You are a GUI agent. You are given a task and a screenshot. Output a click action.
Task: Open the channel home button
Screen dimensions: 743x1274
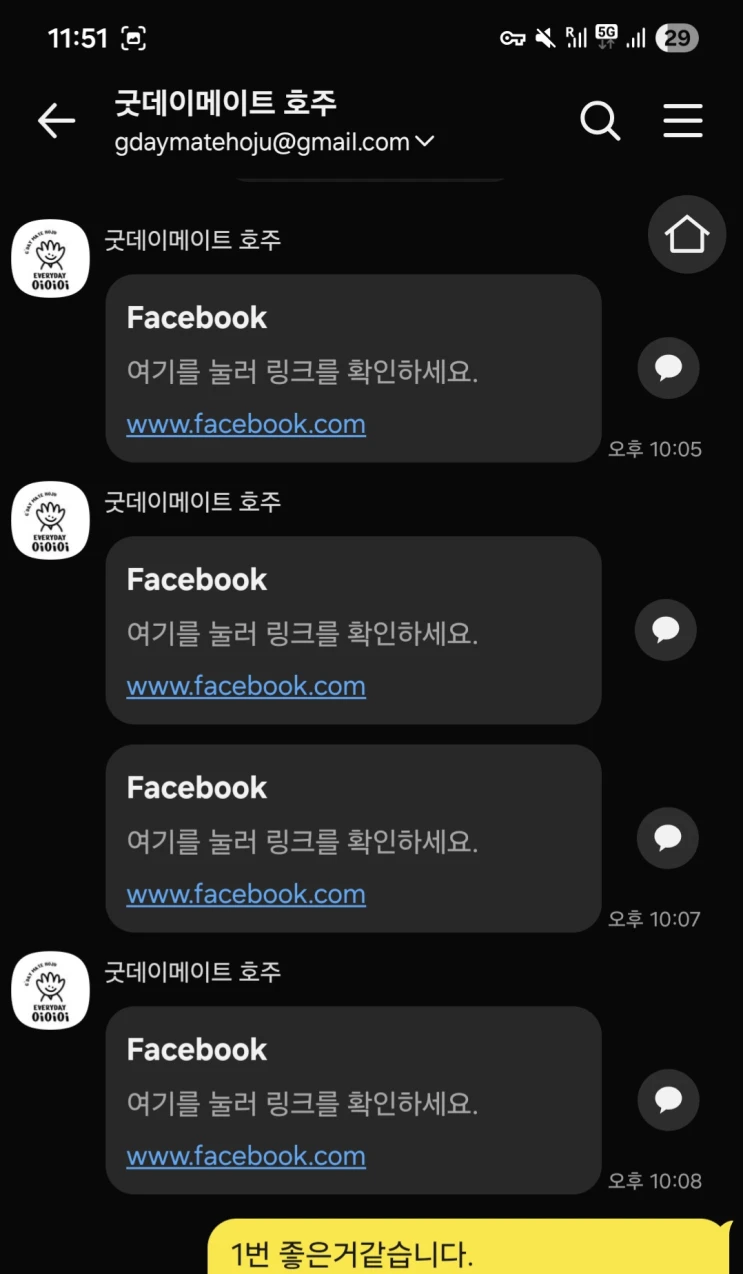[686, 235]
